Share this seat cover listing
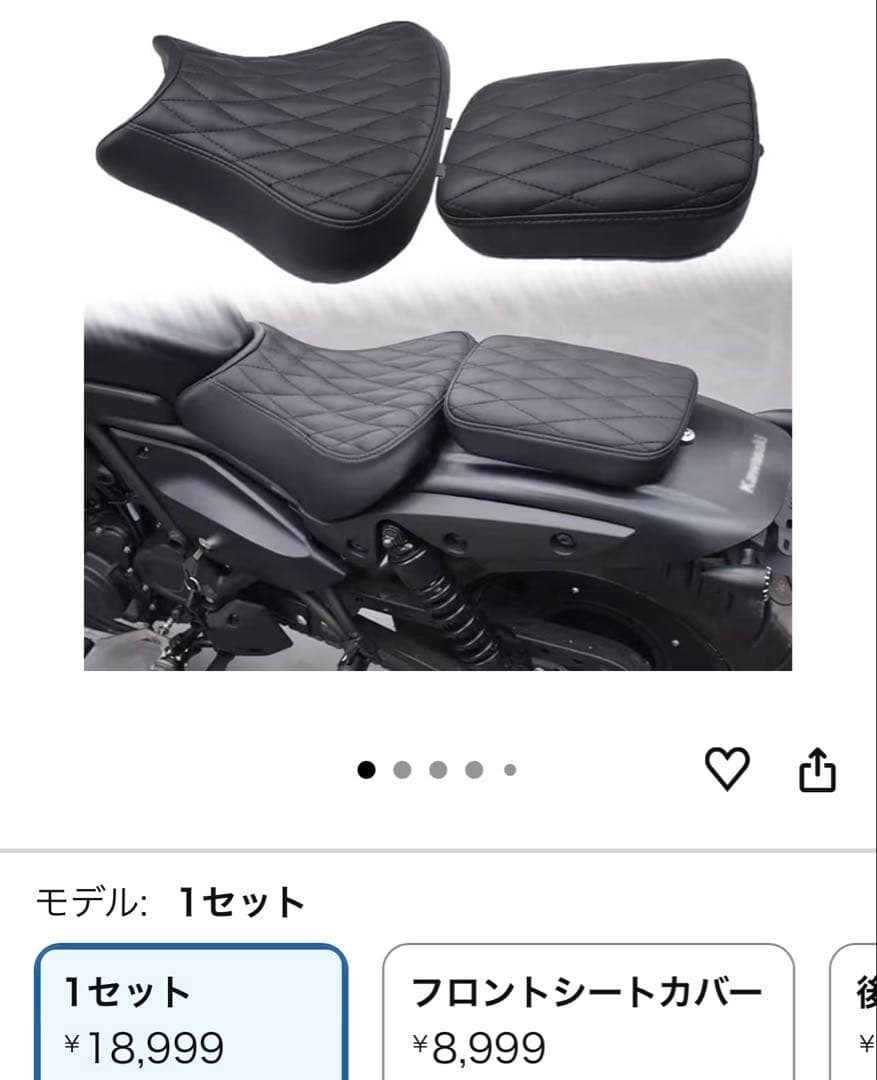 pyautogui.click(x=817, y=769)
